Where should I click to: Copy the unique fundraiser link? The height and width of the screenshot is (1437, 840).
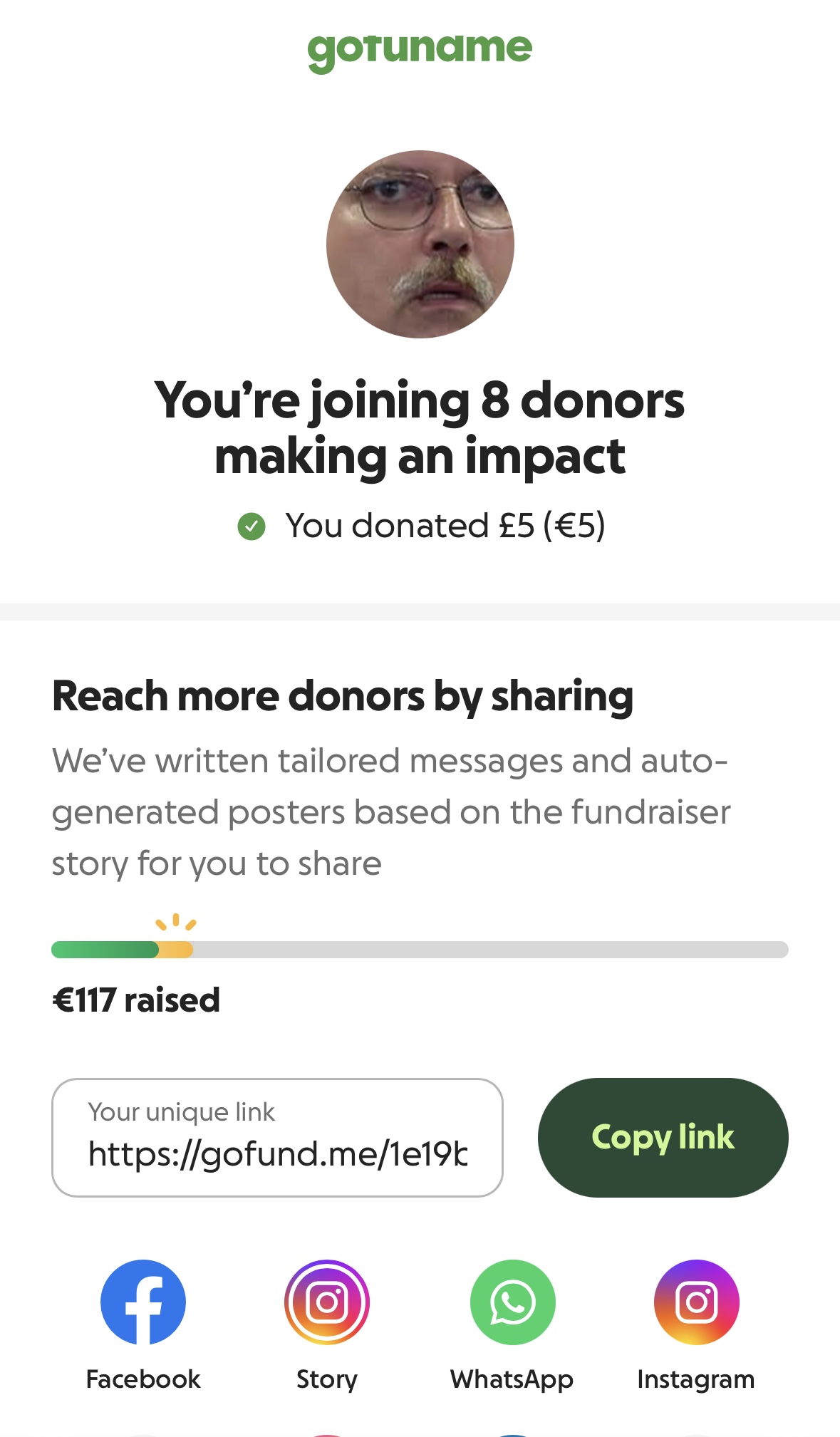(x=663, y=1137)
